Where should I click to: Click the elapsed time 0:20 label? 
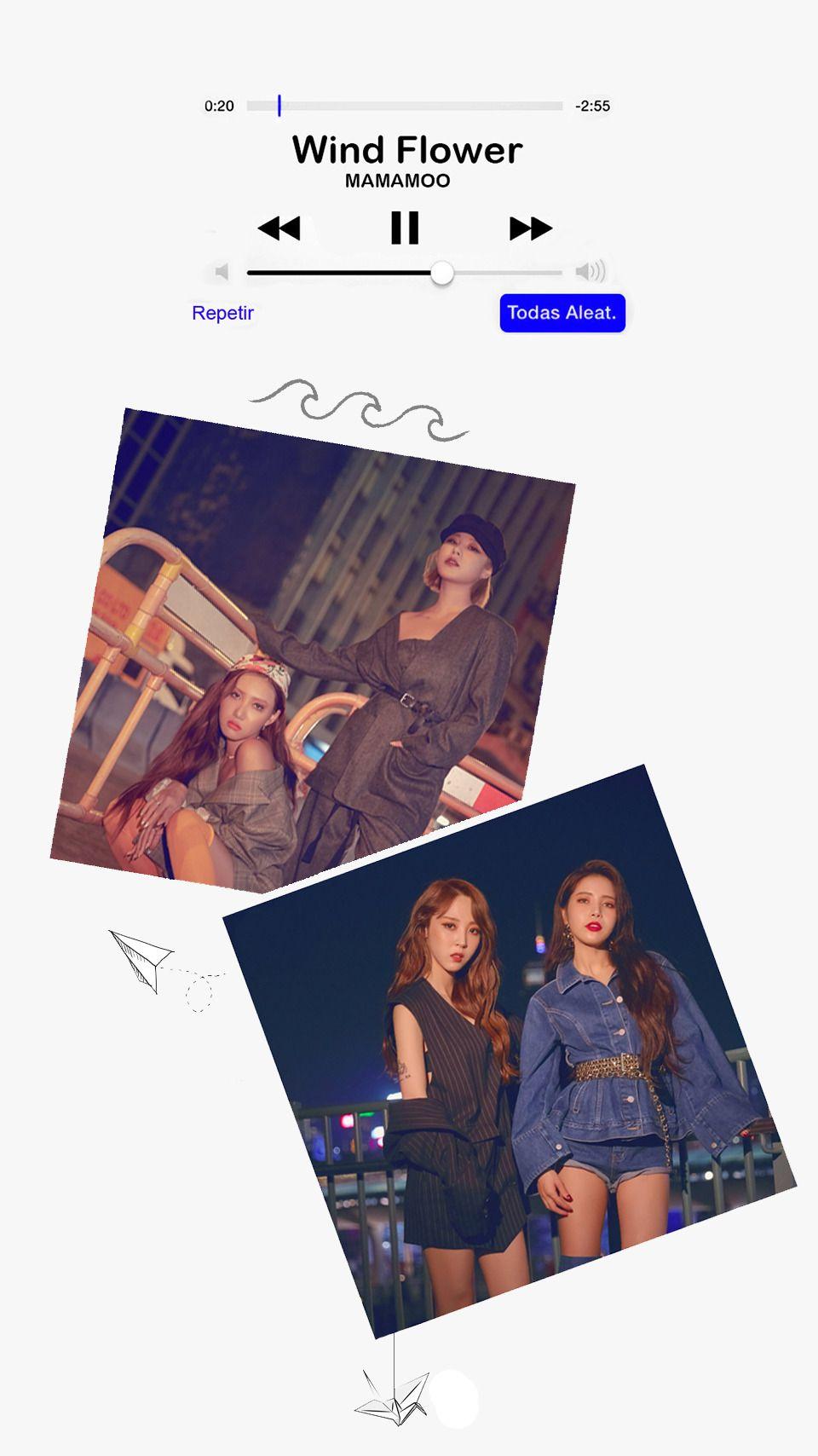click(x=218, y=106)
